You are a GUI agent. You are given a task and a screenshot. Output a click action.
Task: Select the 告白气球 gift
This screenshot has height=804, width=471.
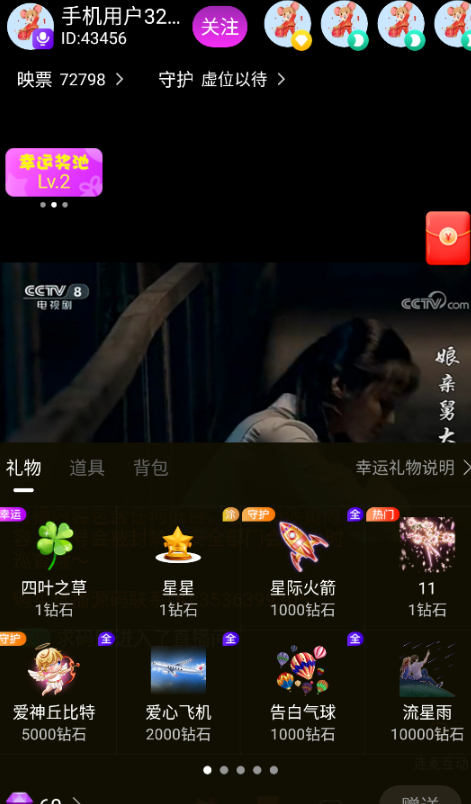coord(303,692)
